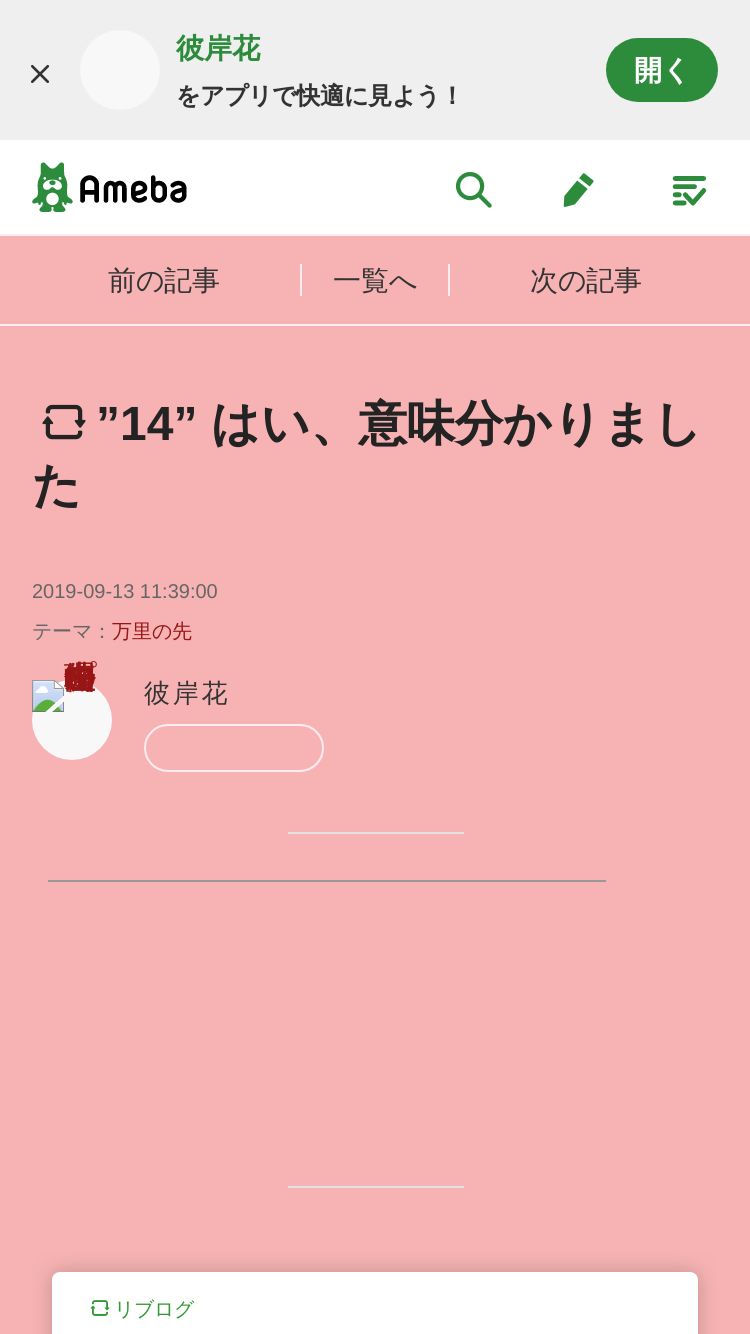Open the Ameba home logo link
The image size is (750, 1334).
pyautogui.click(x=110, y=187)
